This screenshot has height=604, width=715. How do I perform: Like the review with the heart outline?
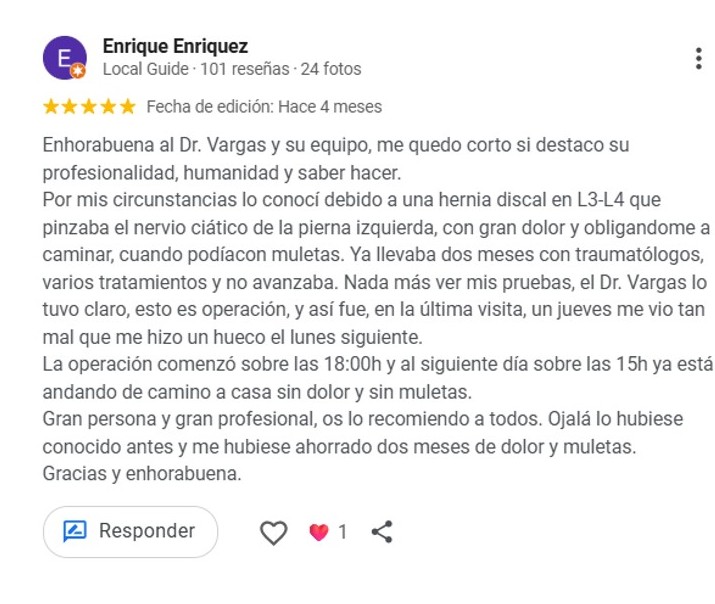click(x=273, y=532)
